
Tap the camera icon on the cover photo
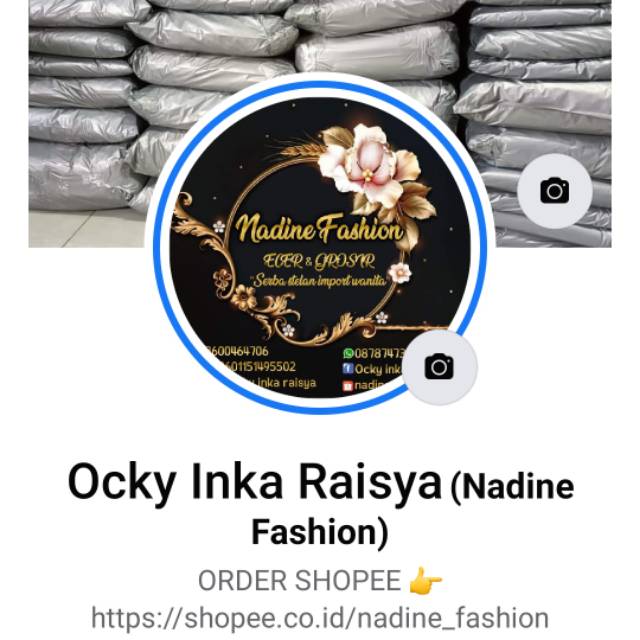click(x=554, y=191)
